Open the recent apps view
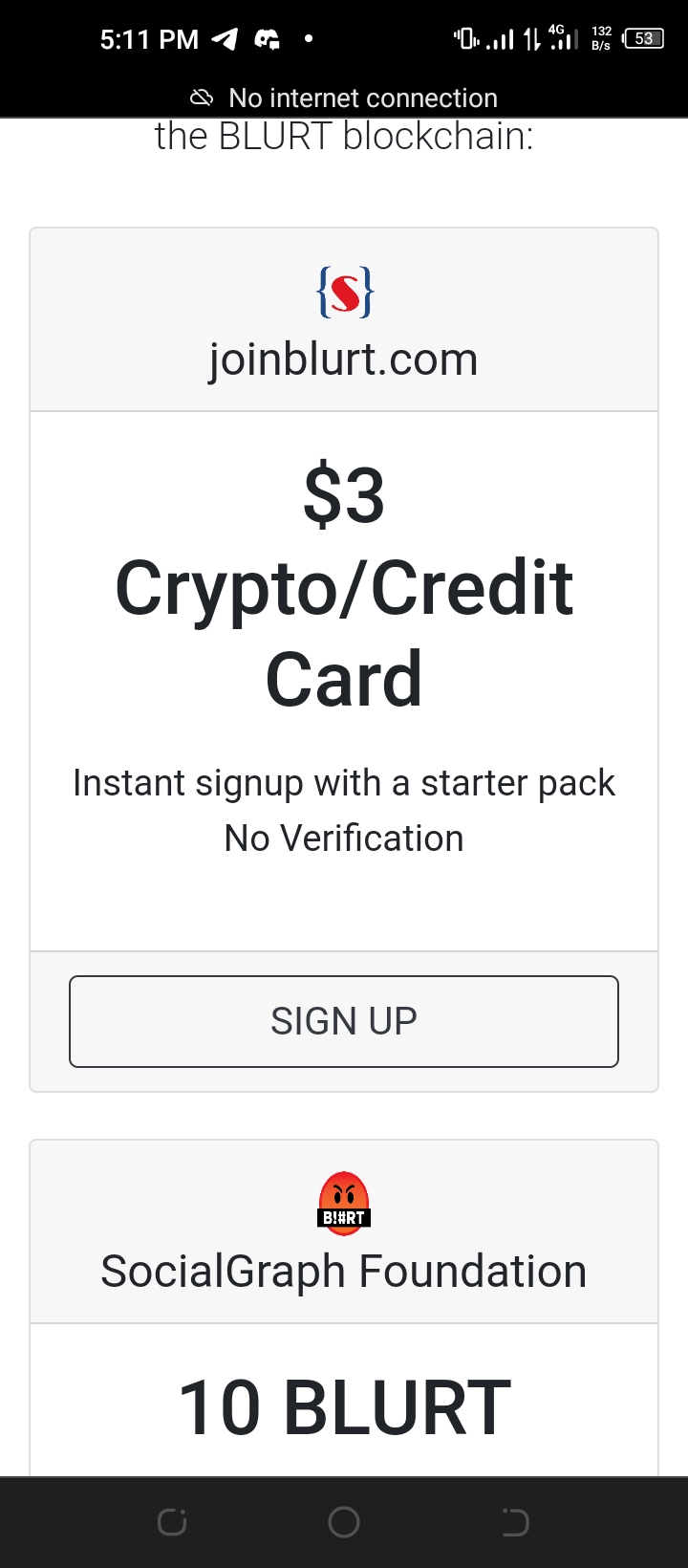Viewport: 688px width, 1568px height. click(172, 1522)
